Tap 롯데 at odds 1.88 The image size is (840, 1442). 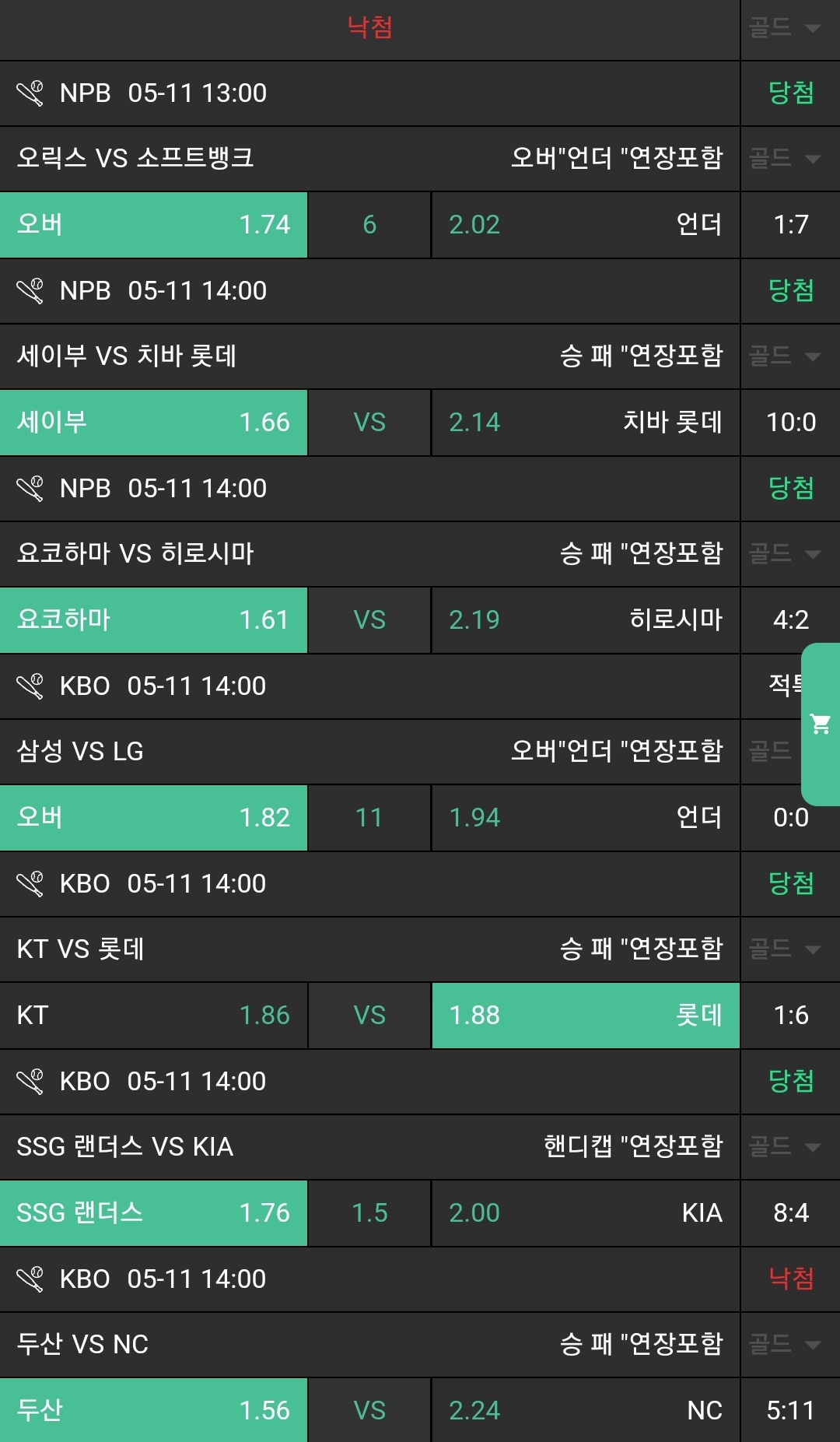(x=585, y=1016)
